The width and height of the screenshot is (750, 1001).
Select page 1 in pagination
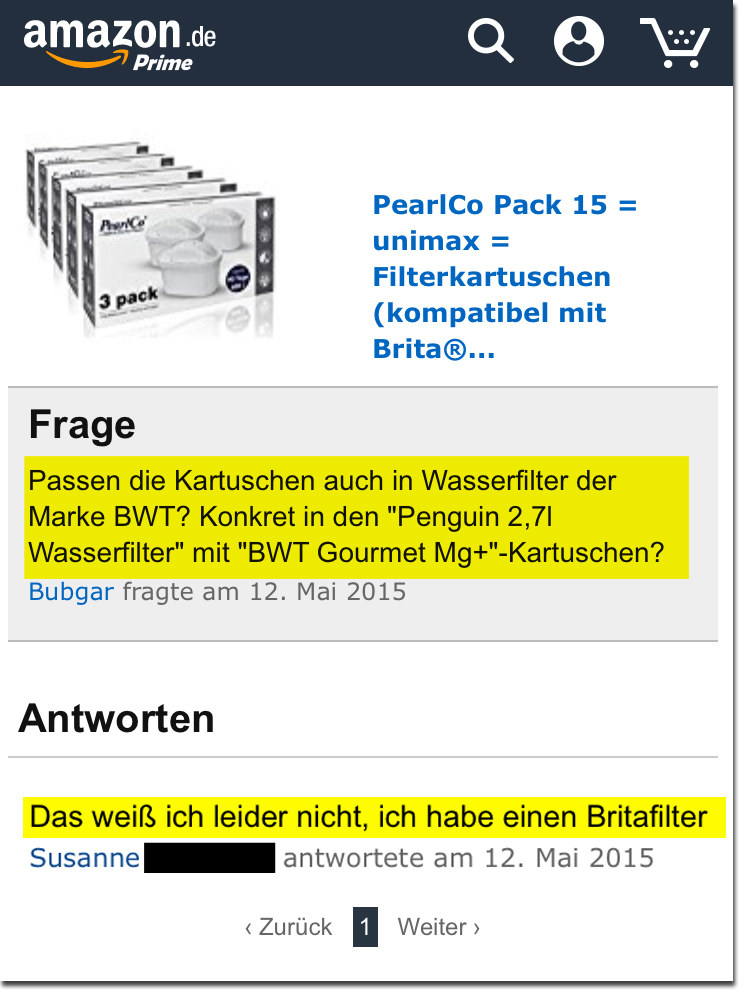[365, 927]
